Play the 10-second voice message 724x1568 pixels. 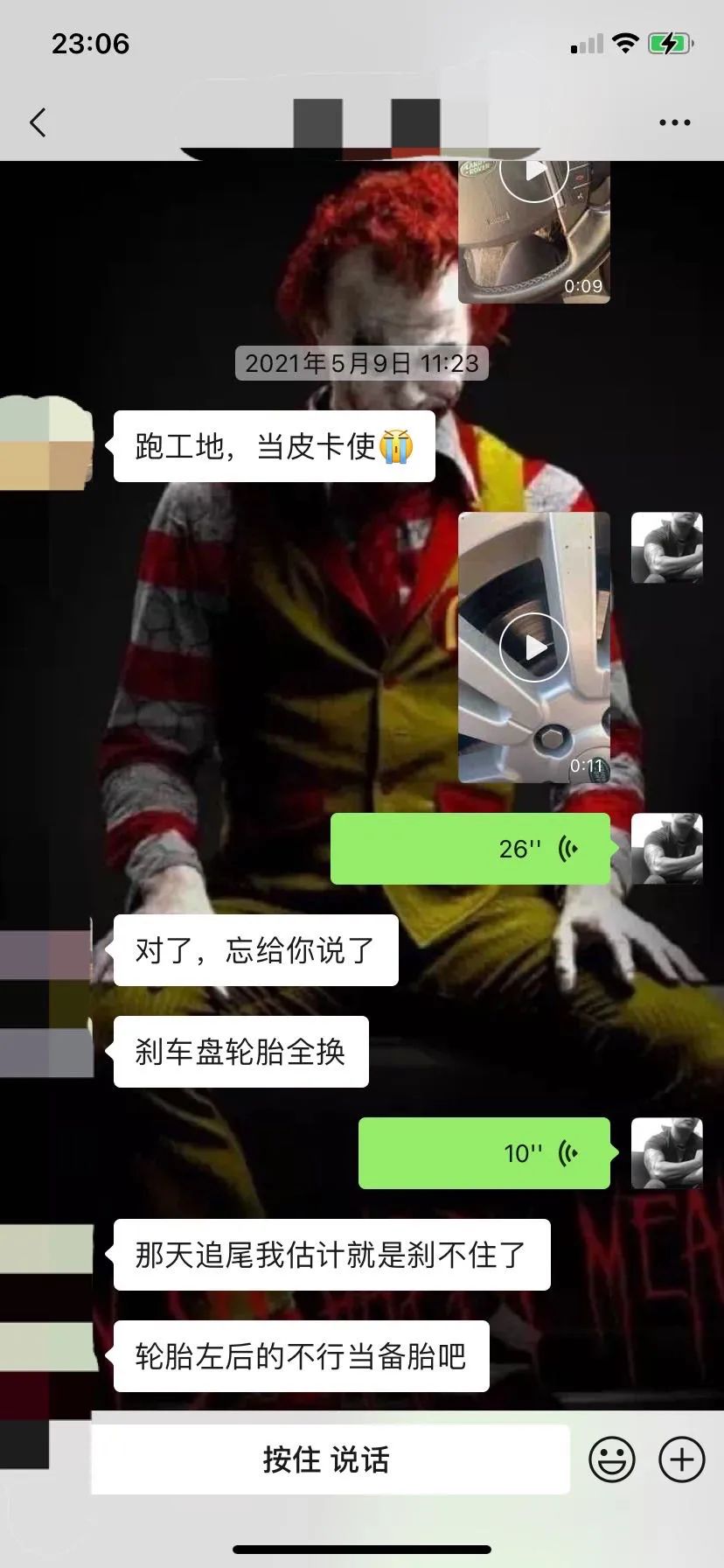(485, 1153)
